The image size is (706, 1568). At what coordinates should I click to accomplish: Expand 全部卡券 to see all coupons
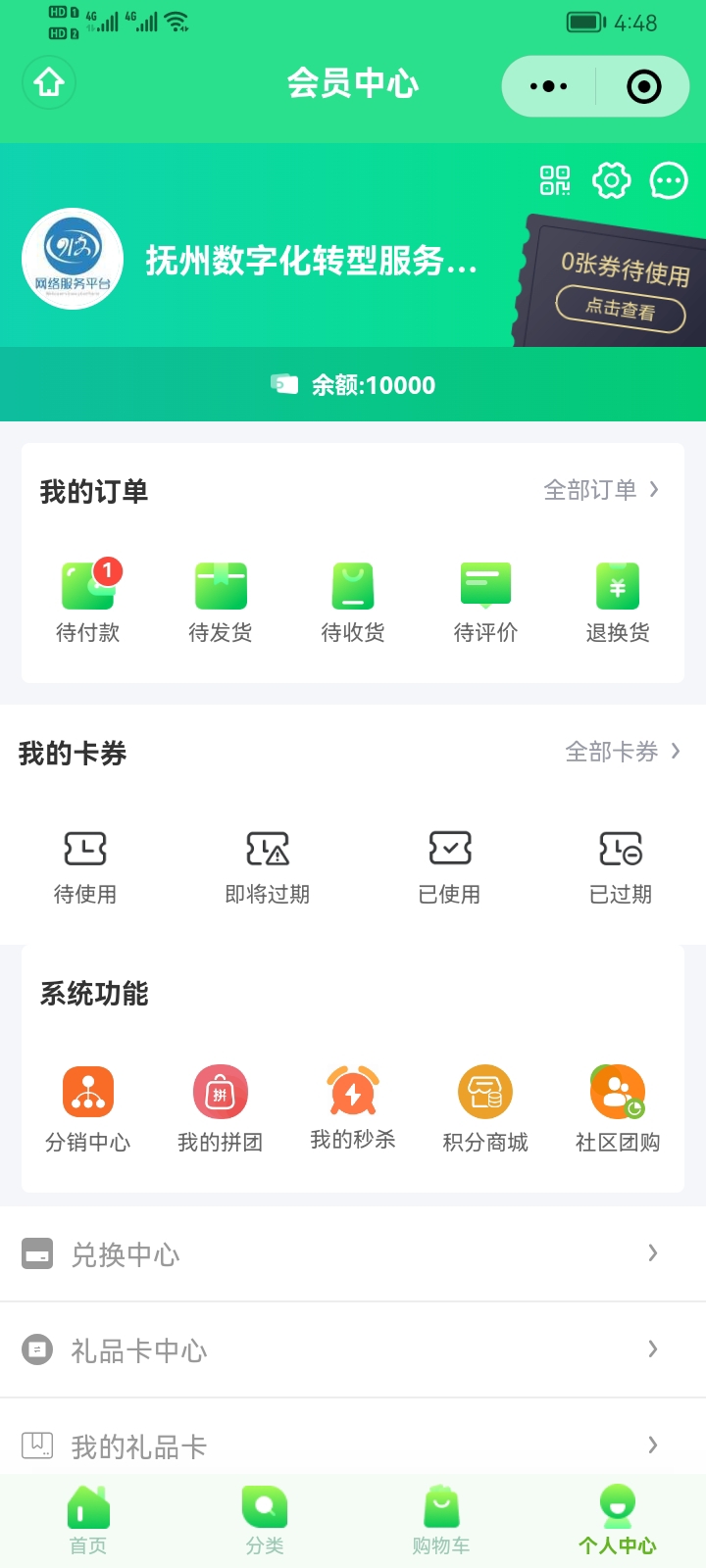(x=616, y=751)
